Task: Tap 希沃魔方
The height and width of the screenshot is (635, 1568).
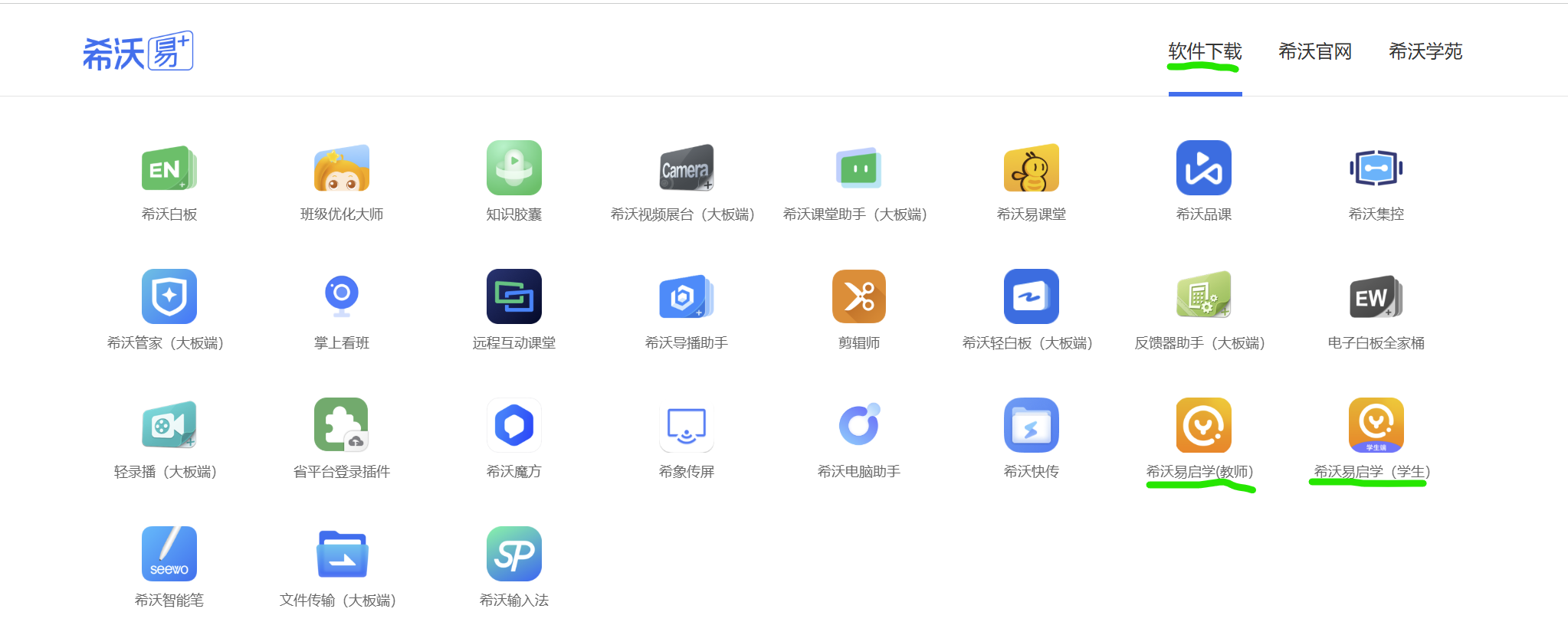Action: [514, 426]
